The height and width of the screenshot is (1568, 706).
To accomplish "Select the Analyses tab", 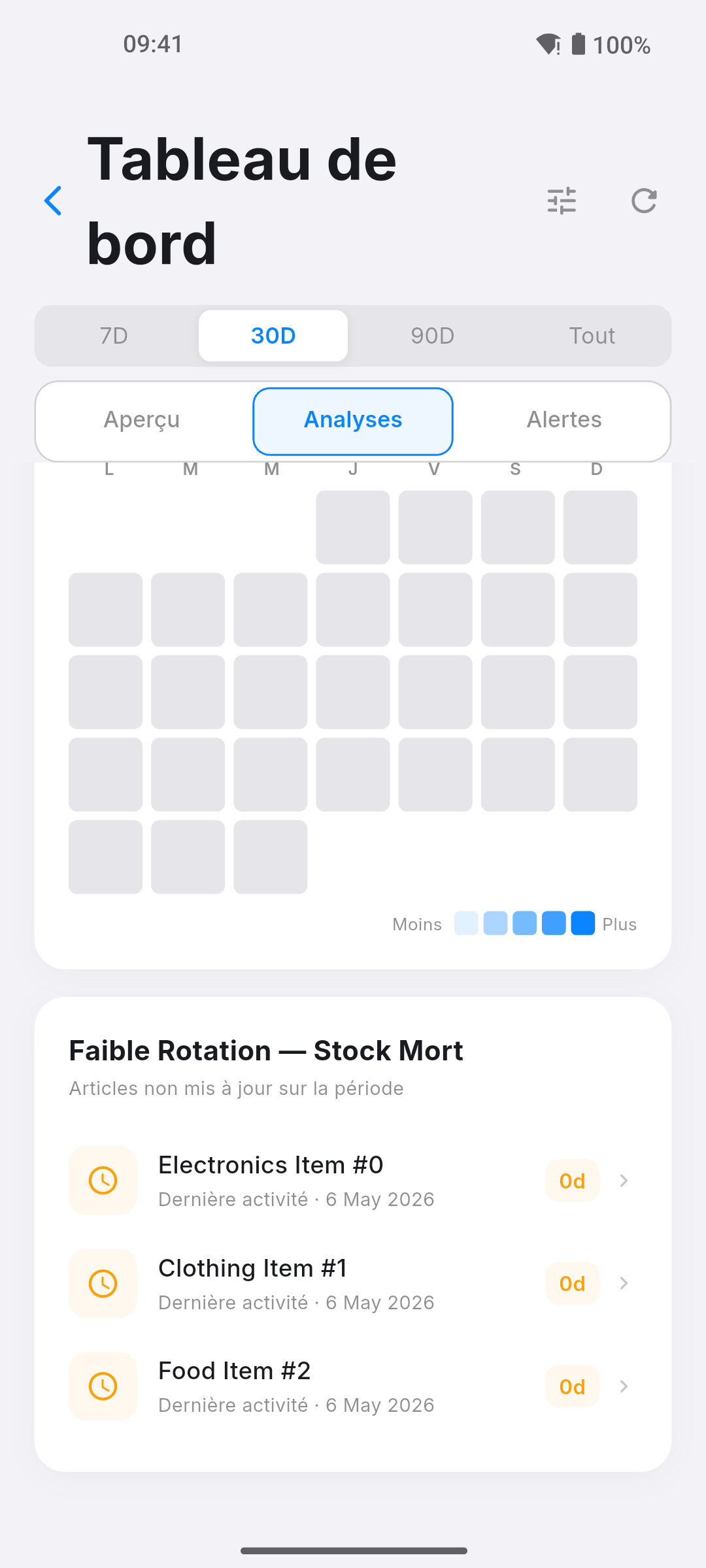I will pos(353,421).
